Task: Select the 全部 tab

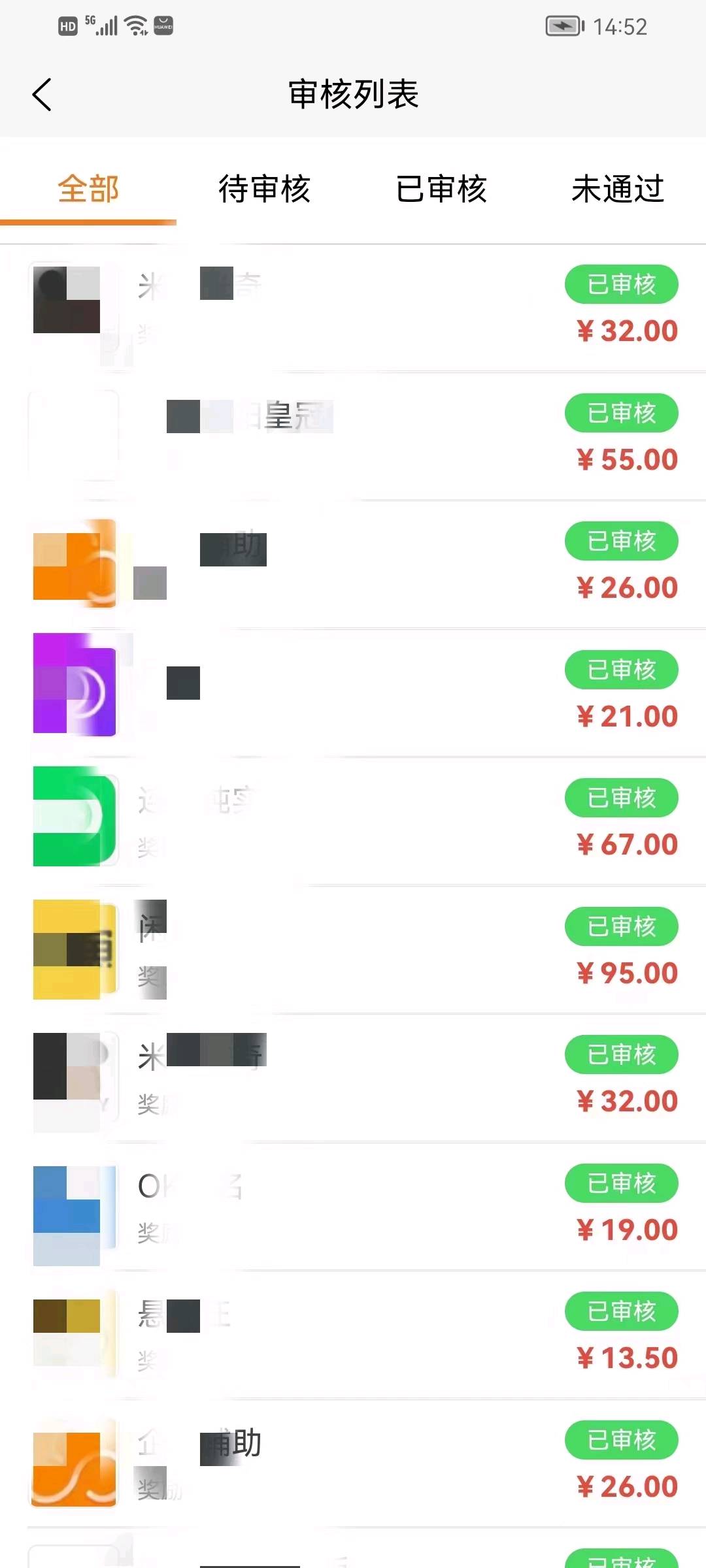Action: 88,189
